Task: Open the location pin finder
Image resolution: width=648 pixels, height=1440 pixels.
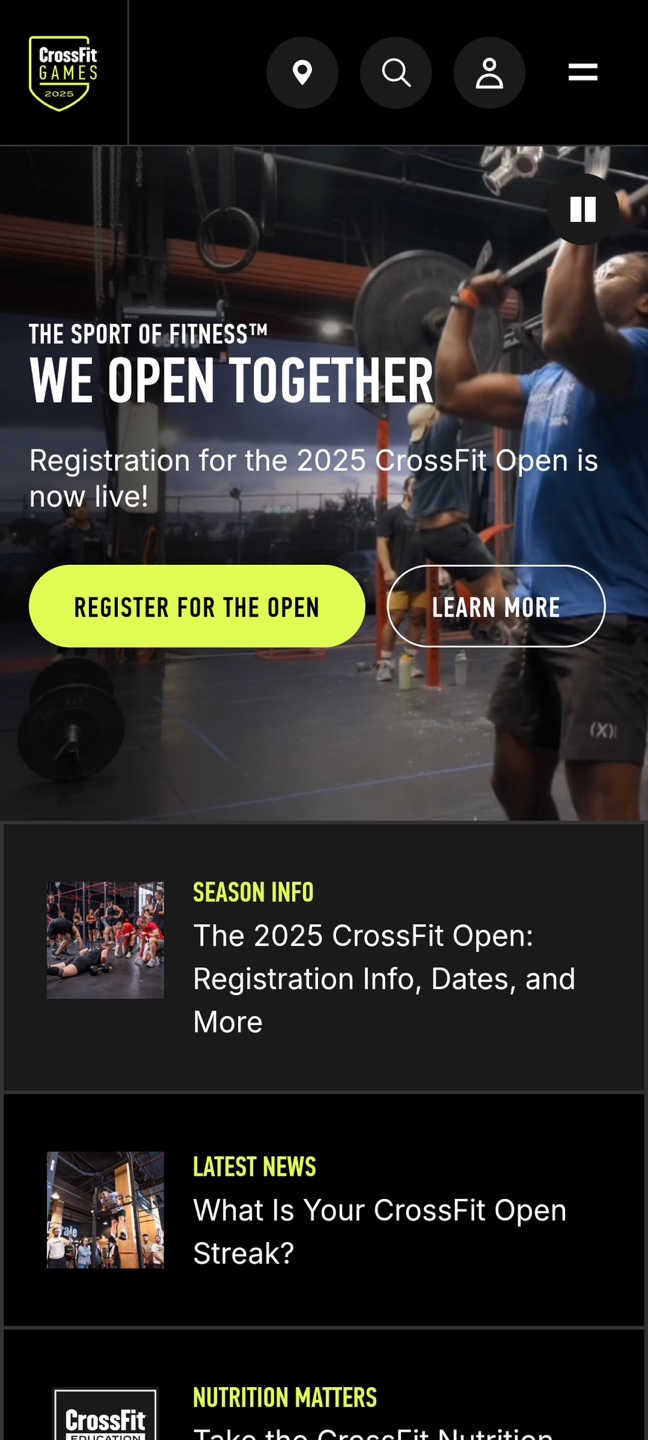Action: pyautogui.click(x=302, y=73)
